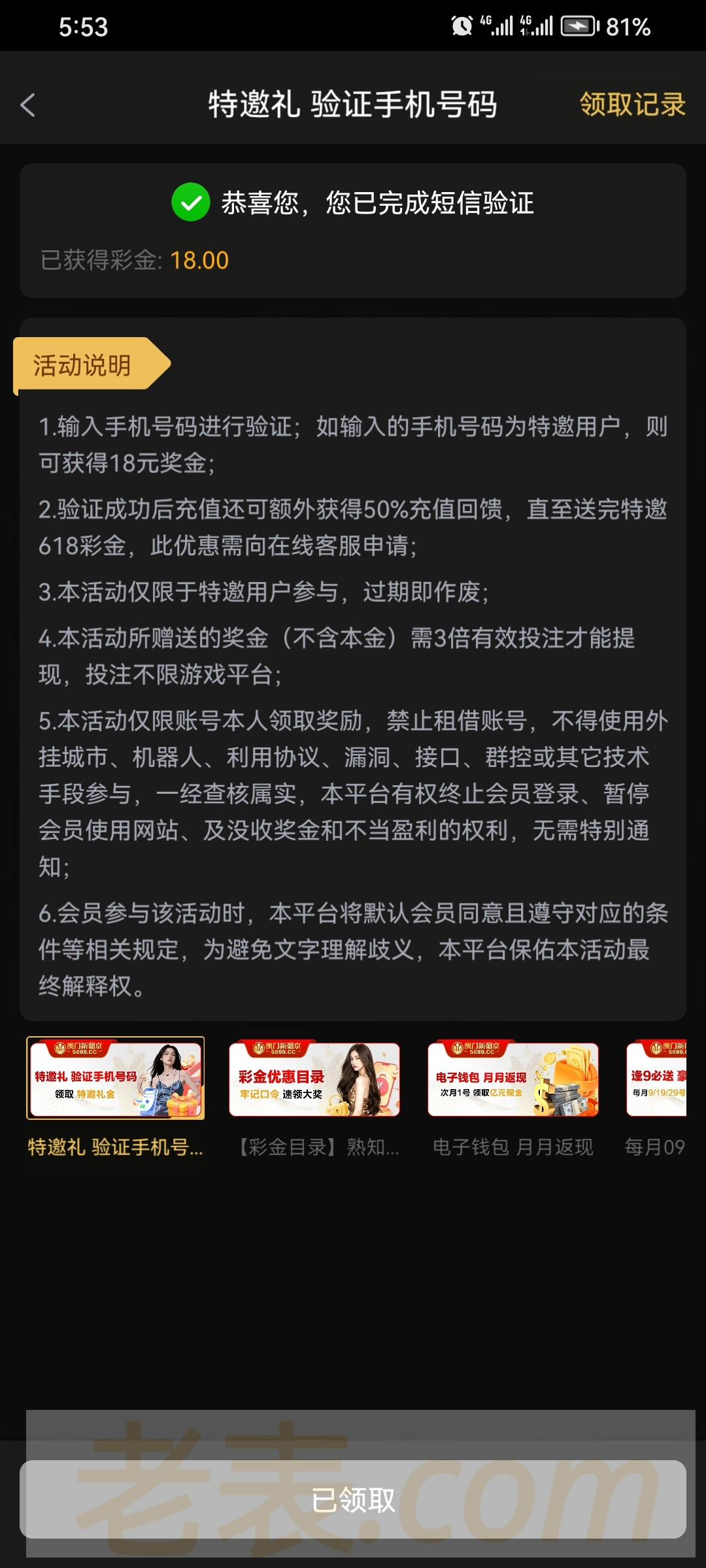The width and height of the screenshot is (706, 1568).
Task: Open the 特邀礼 验证手机号码 promo card
Action: click(x=116, y=1078)
